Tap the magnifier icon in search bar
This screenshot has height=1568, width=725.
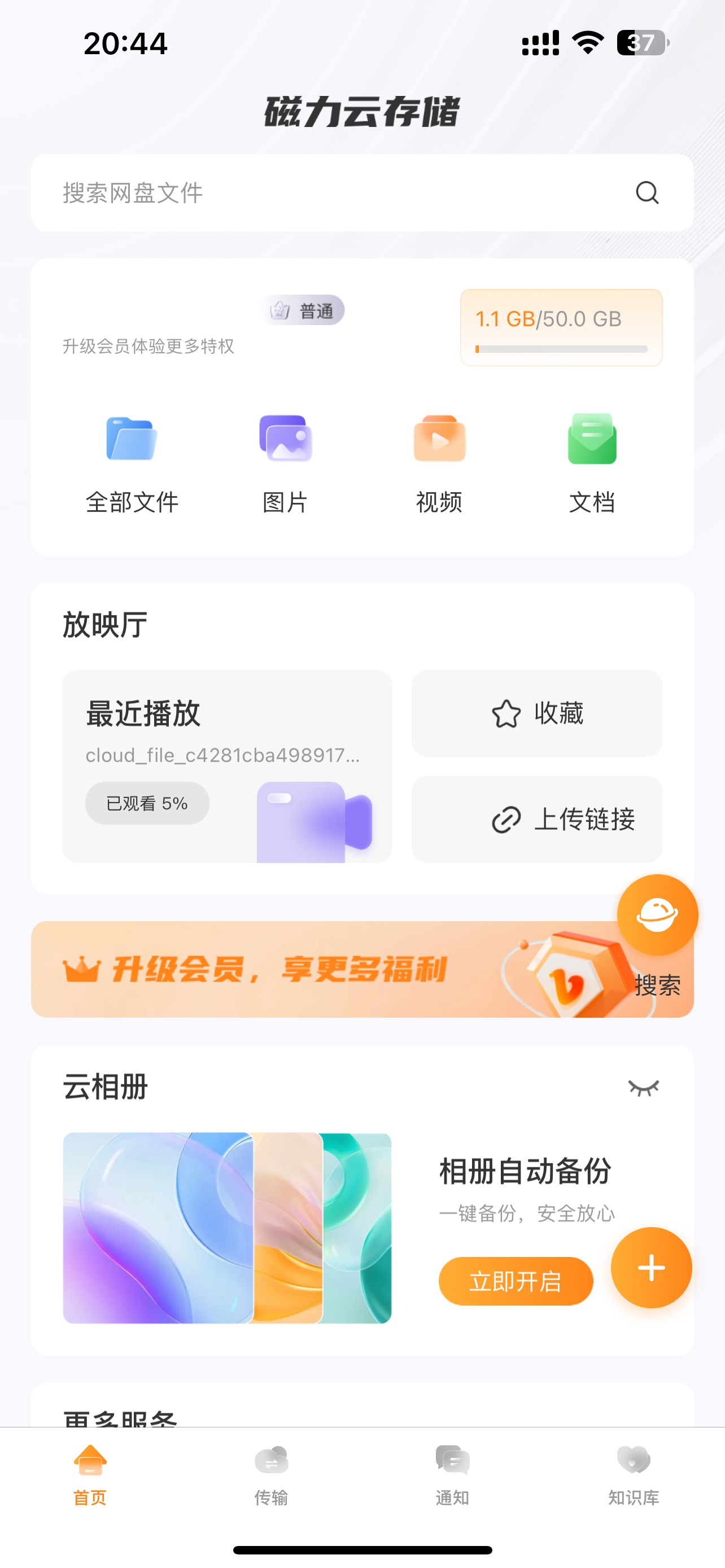click(x=647, y=193)
